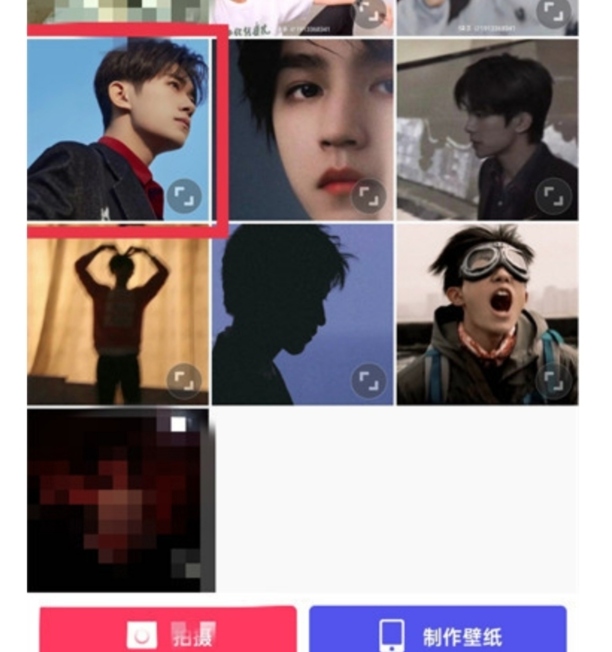Expand the gray wall profile photo
This screenshot has height=652, width=612.
553,196
